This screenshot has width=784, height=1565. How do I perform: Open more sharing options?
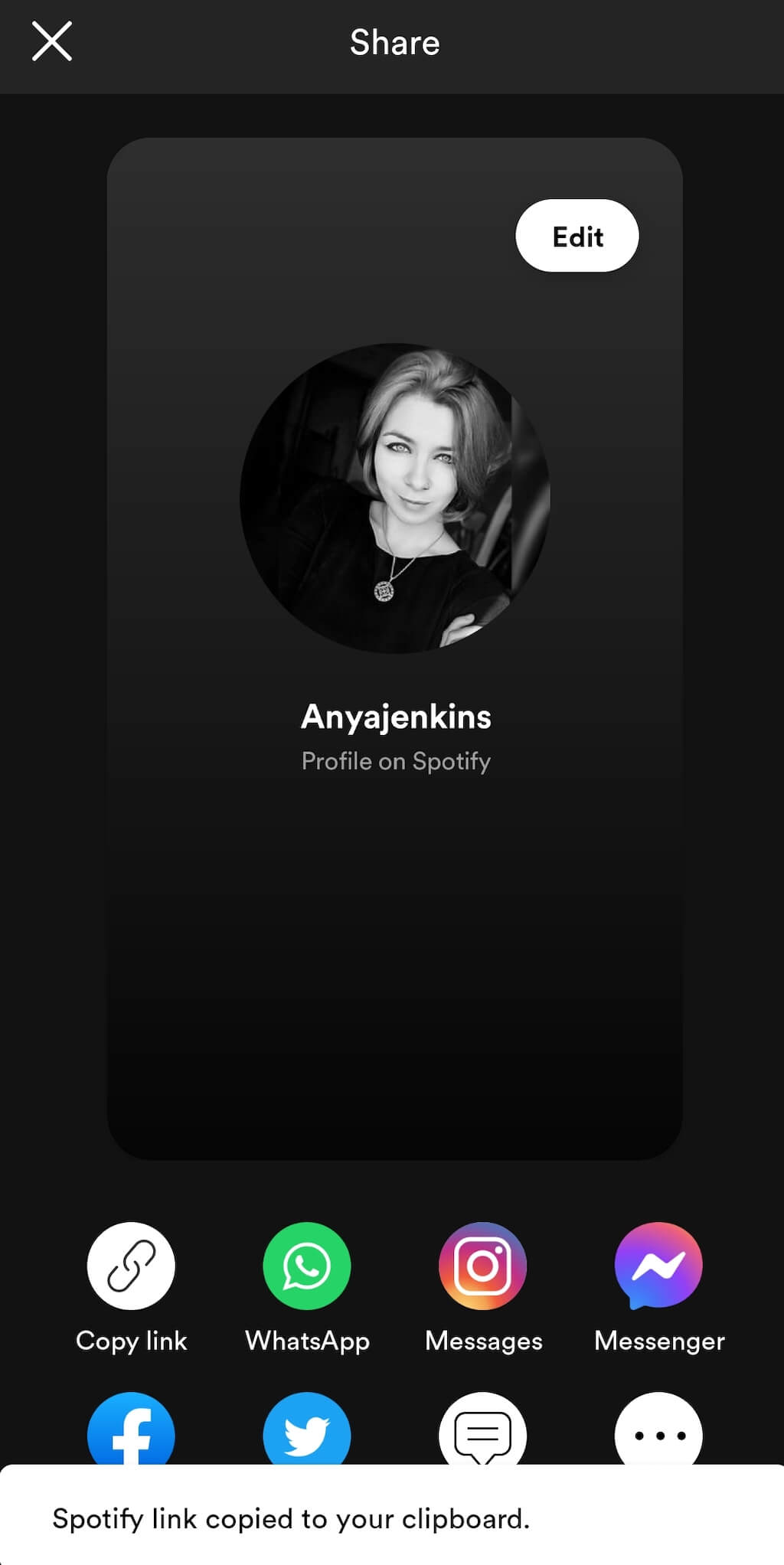click(x=658, y=1430)
